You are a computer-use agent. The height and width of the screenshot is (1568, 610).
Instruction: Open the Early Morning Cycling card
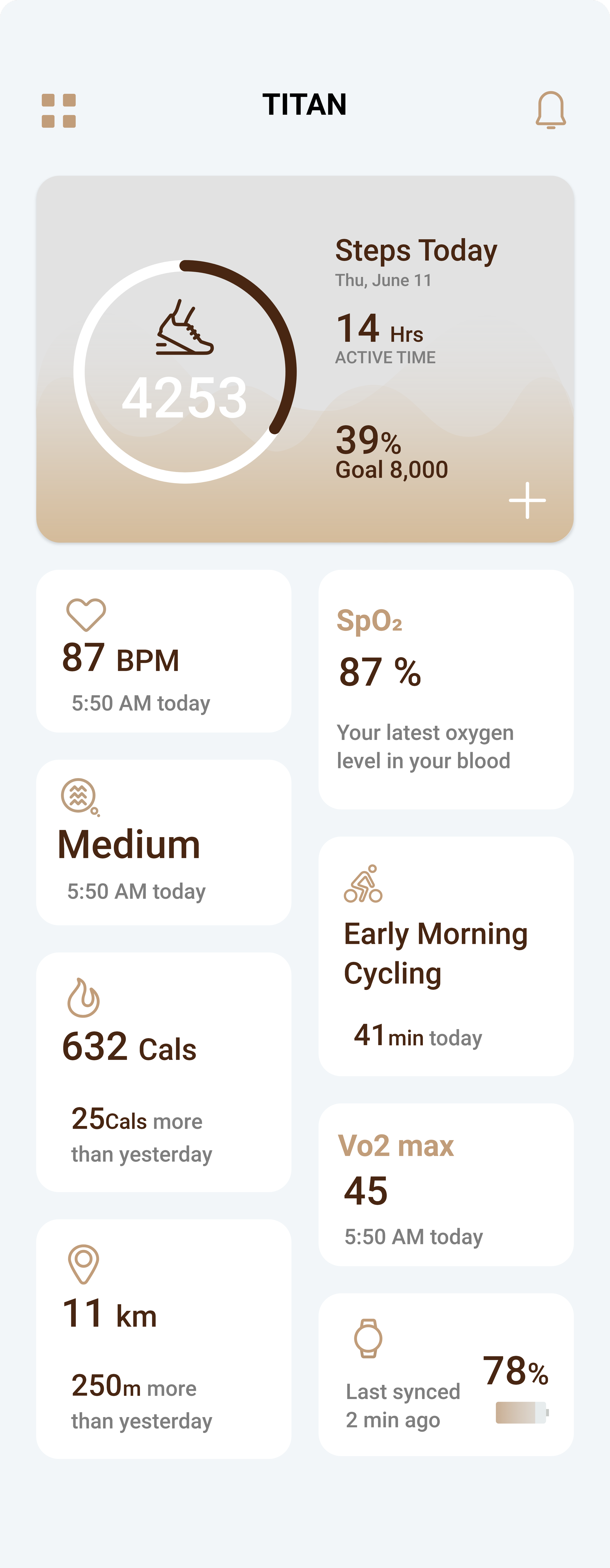[x=446, y=956]
